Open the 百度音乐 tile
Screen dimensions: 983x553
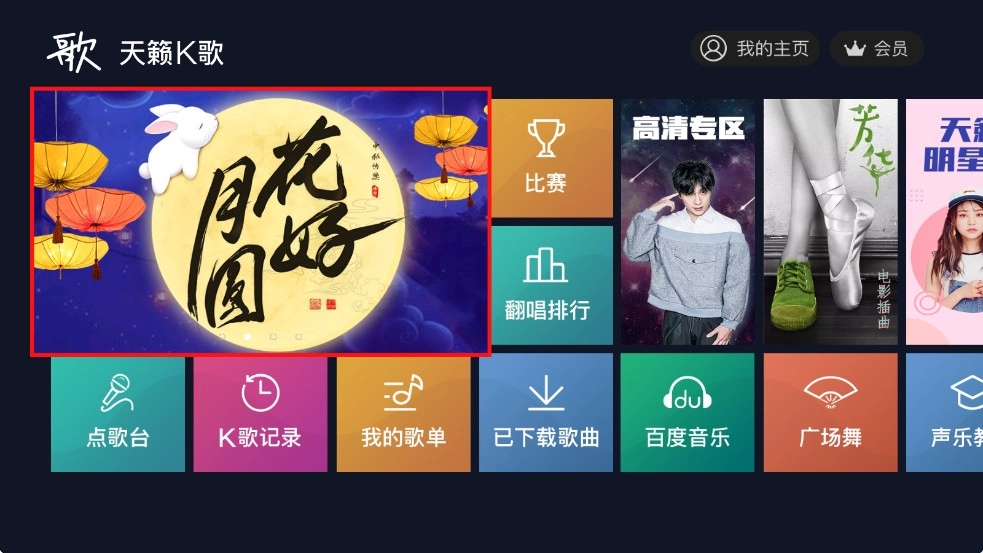(x=688, y=413)
